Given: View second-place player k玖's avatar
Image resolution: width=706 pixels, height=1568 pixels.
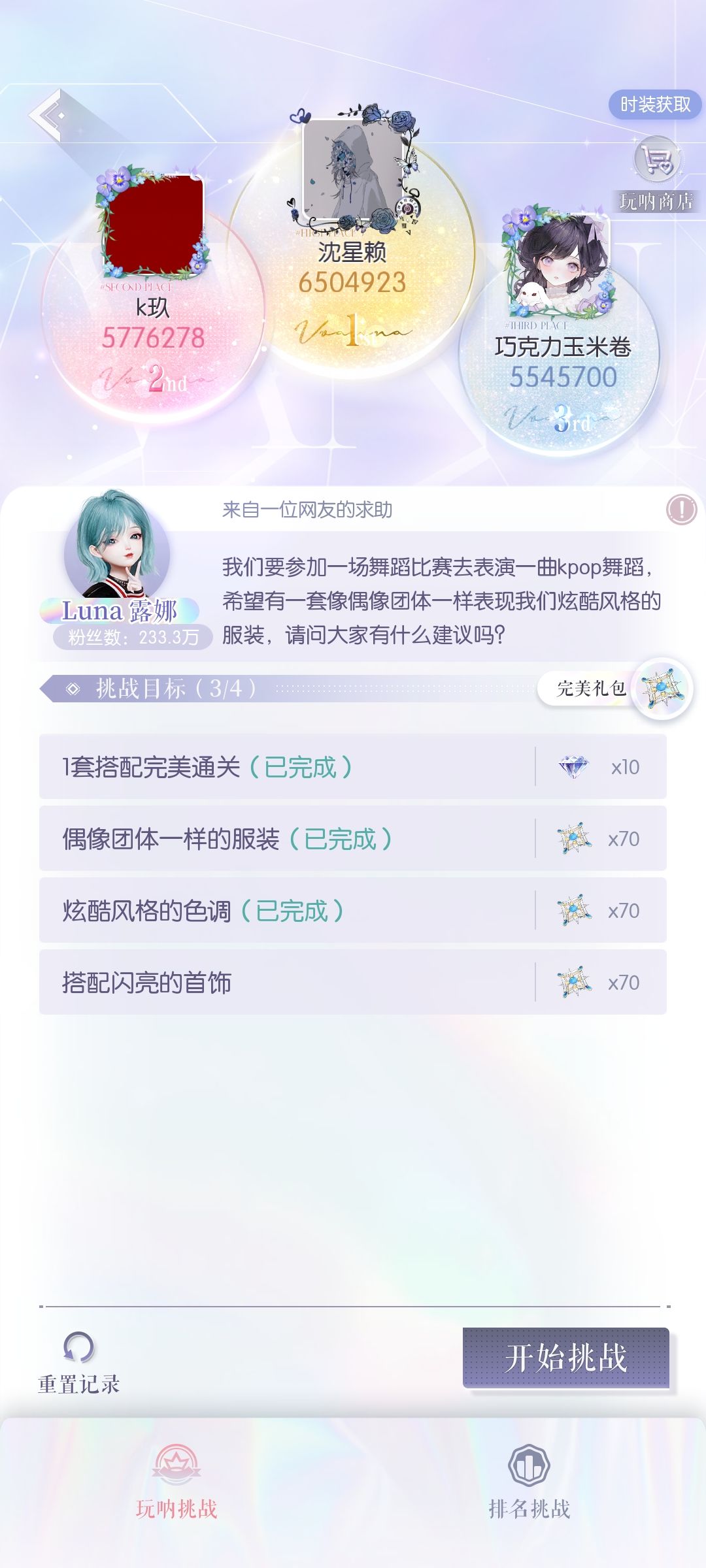Looking at the screenshot, I should (154, 223).
